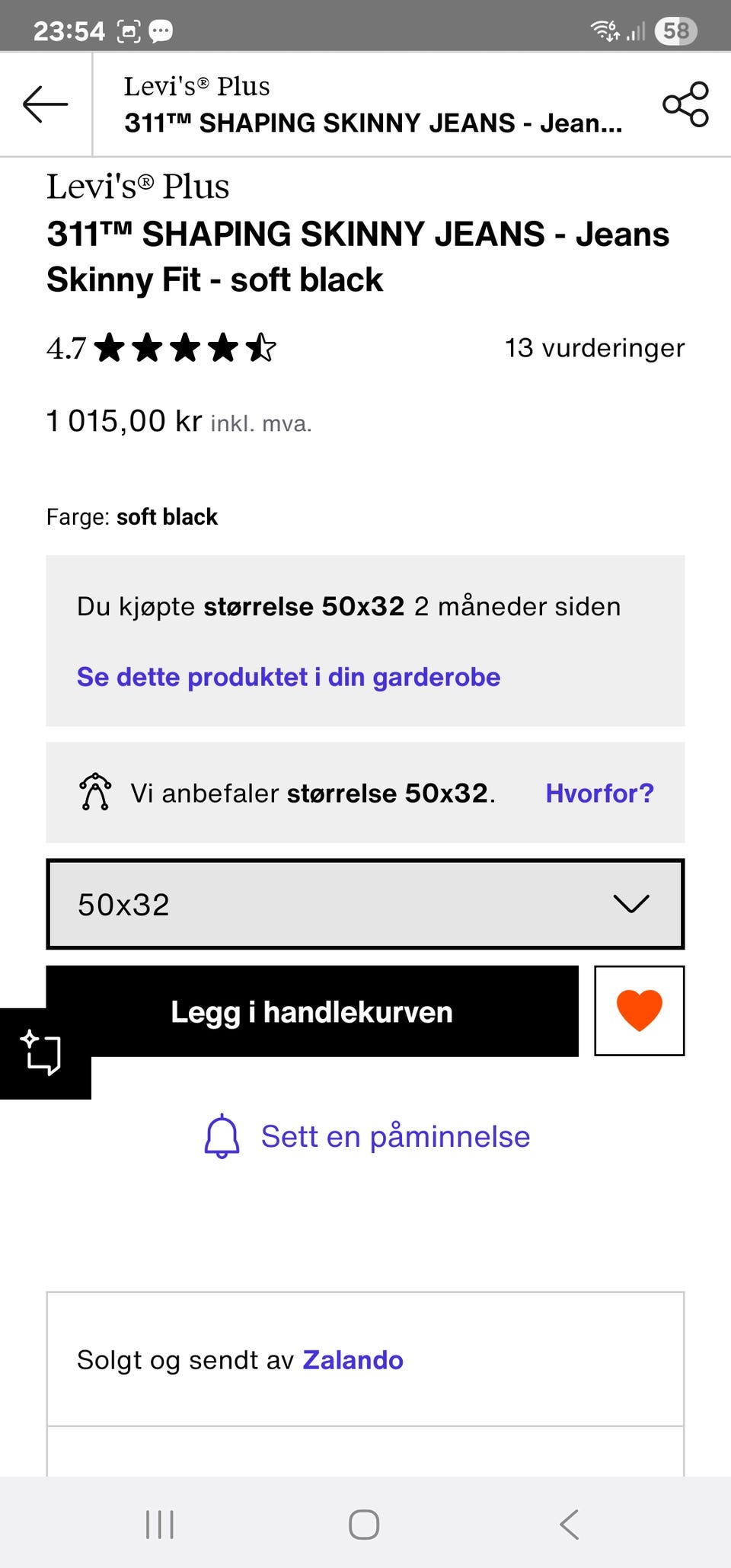731x1568 pixels.
Task: Open 13 vurderinger reviews section
Action: (595, 348)
